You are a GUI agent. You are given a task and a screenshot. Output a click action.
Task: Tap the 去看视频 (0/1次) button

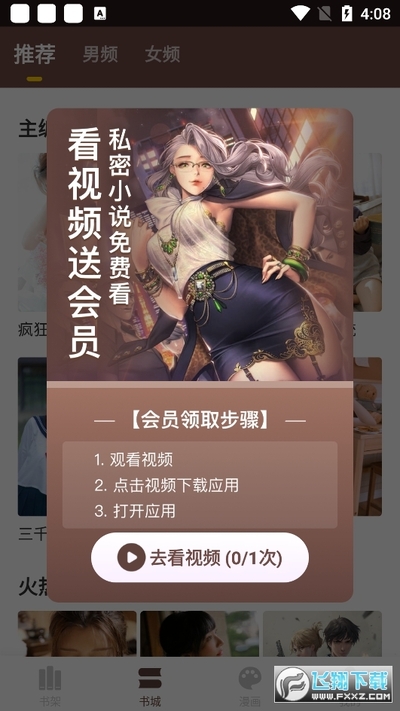[200, 557]
